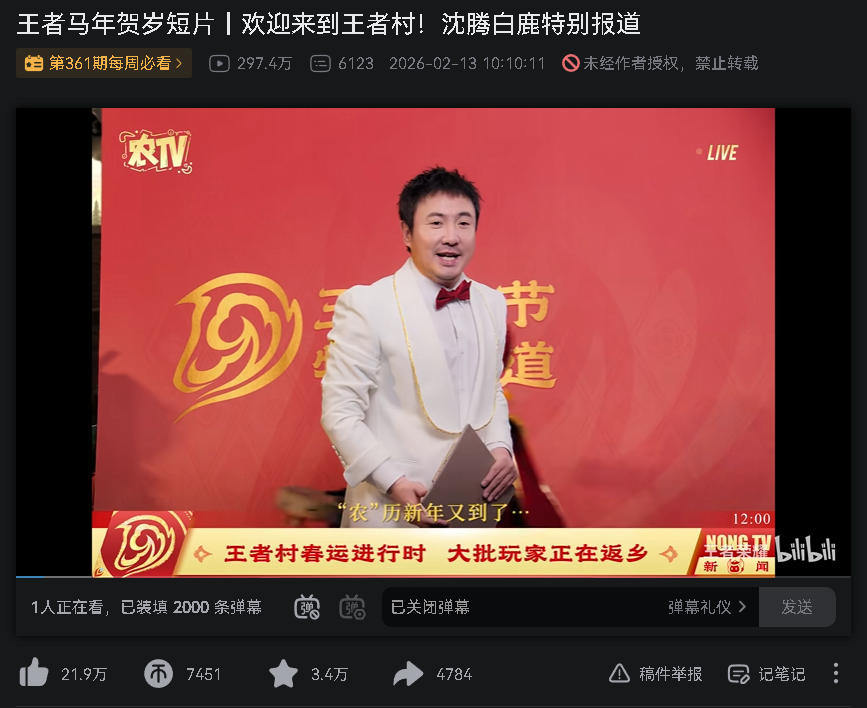Report via 稿件举报
The width and height of the screenshot is (867, 708).
point(656,674)
